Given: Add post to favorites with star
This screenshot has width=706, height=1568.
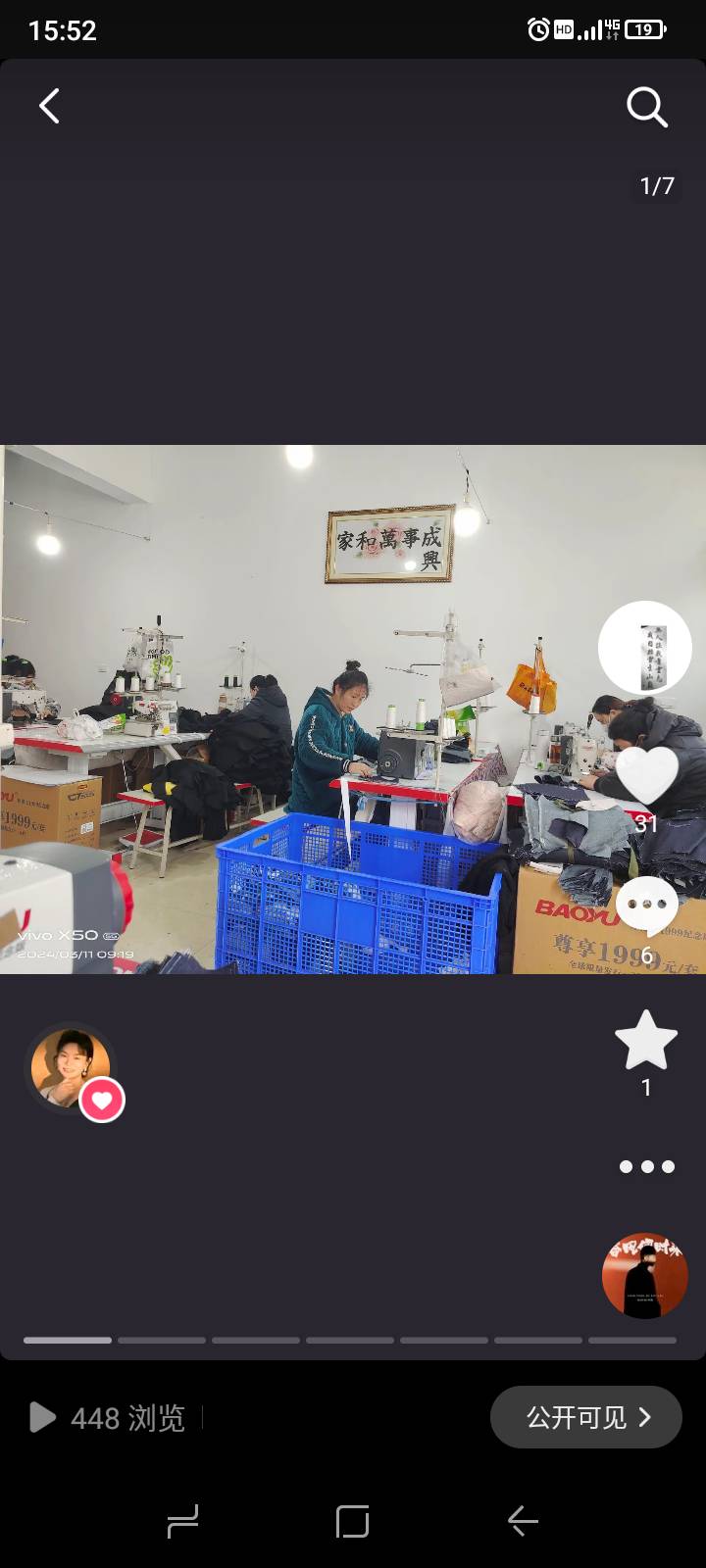Looking at the screenshot, I should click(x=646, y=1041).
